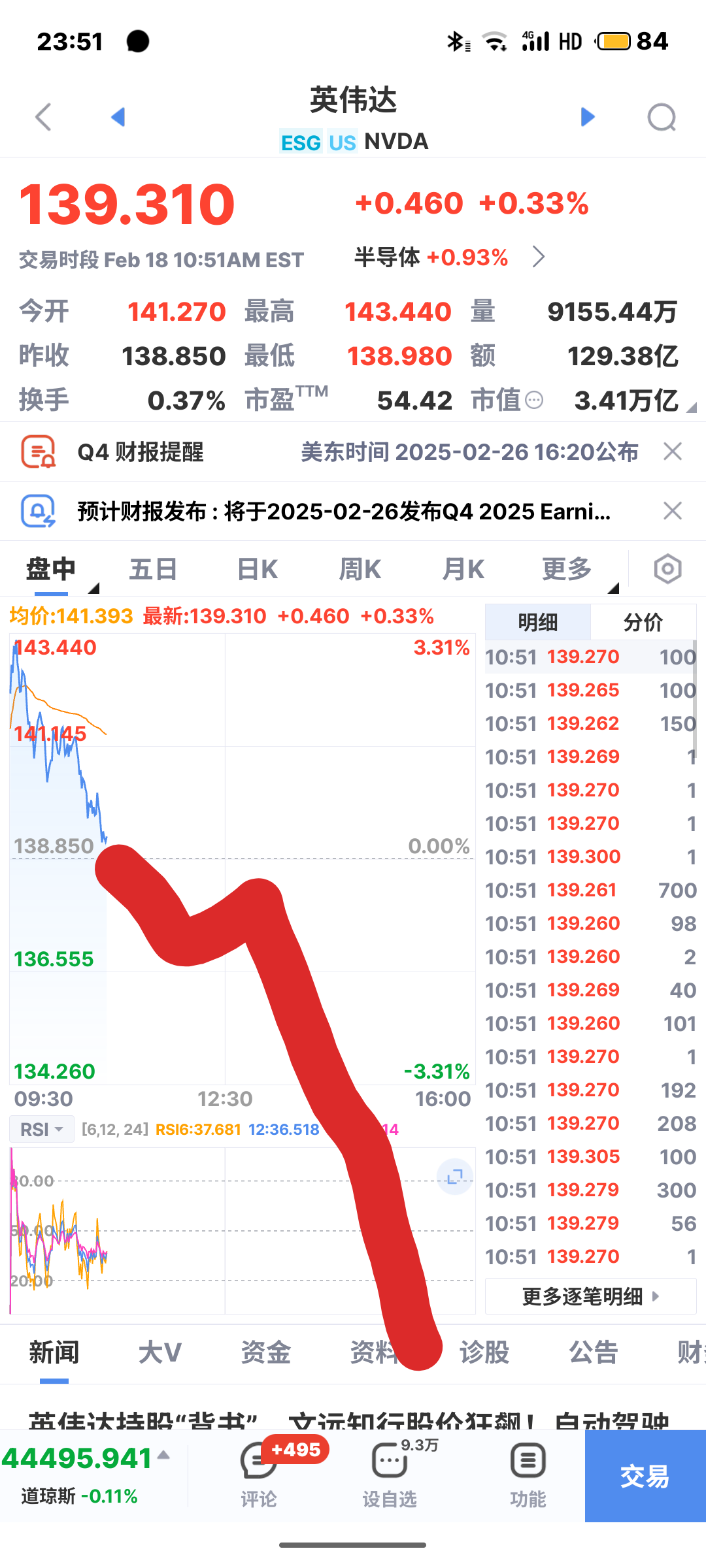Open the RSI indicator dropdown
This screenshot has width=706, height=1568.
point(42,1129)
